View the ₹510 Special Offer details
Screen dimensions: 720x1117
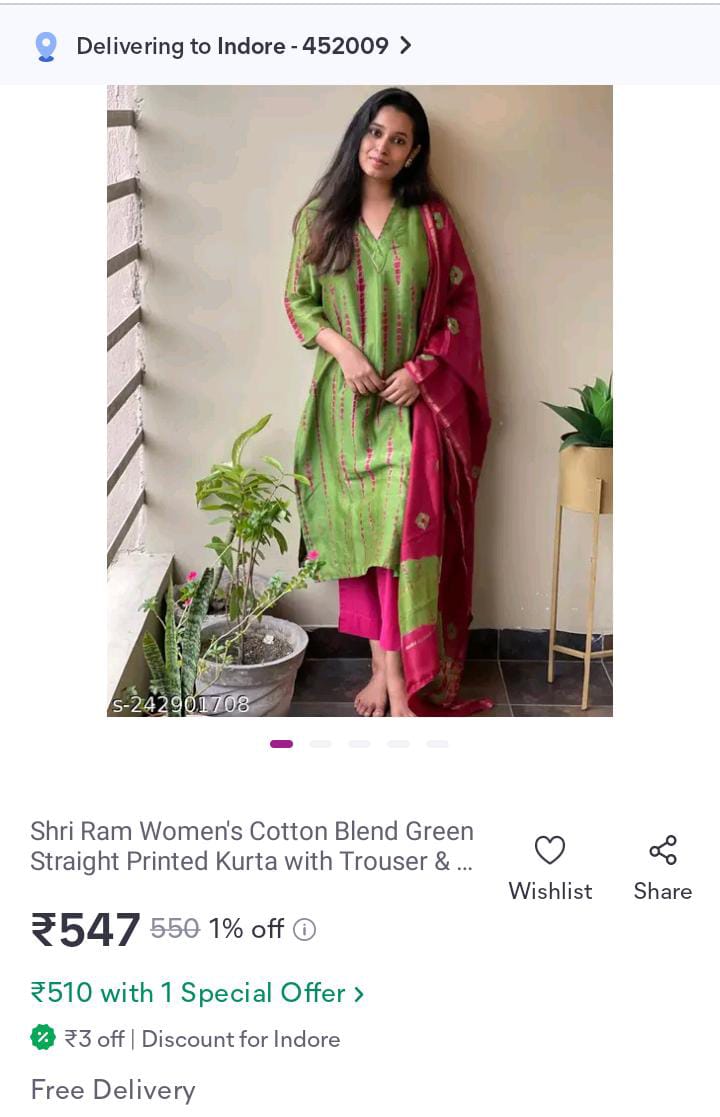(x=197, y=993)
